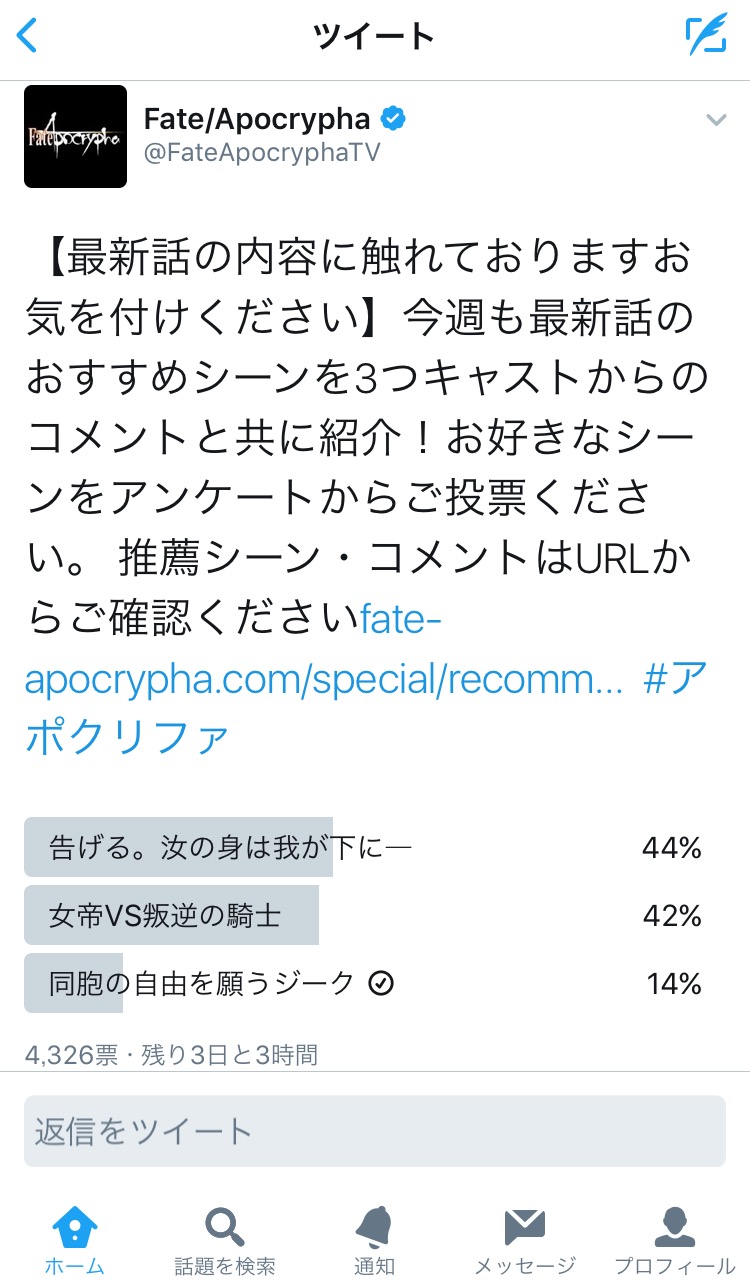Open the Fate/Apocrypha profile picture
Viewport: 750px width, 1286px height.
[x=76, y=137]
